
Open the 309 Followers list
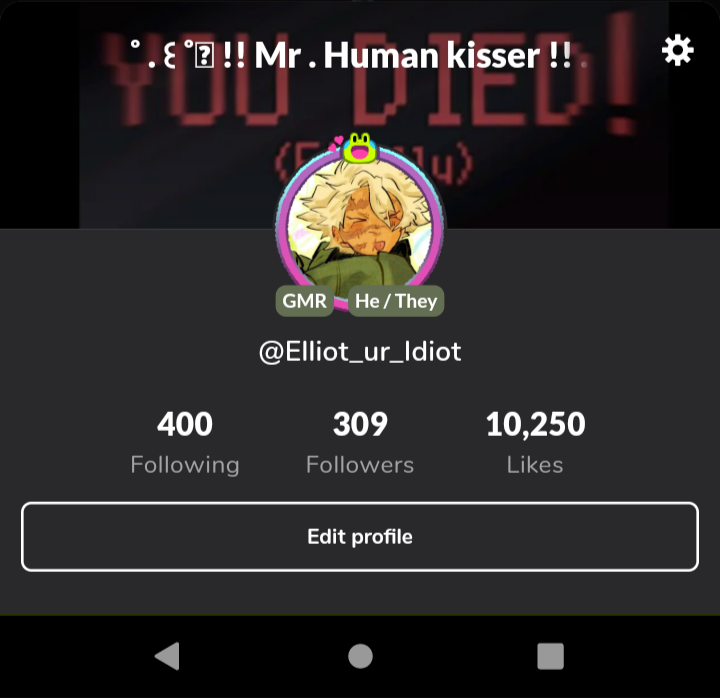pos(360,442)
